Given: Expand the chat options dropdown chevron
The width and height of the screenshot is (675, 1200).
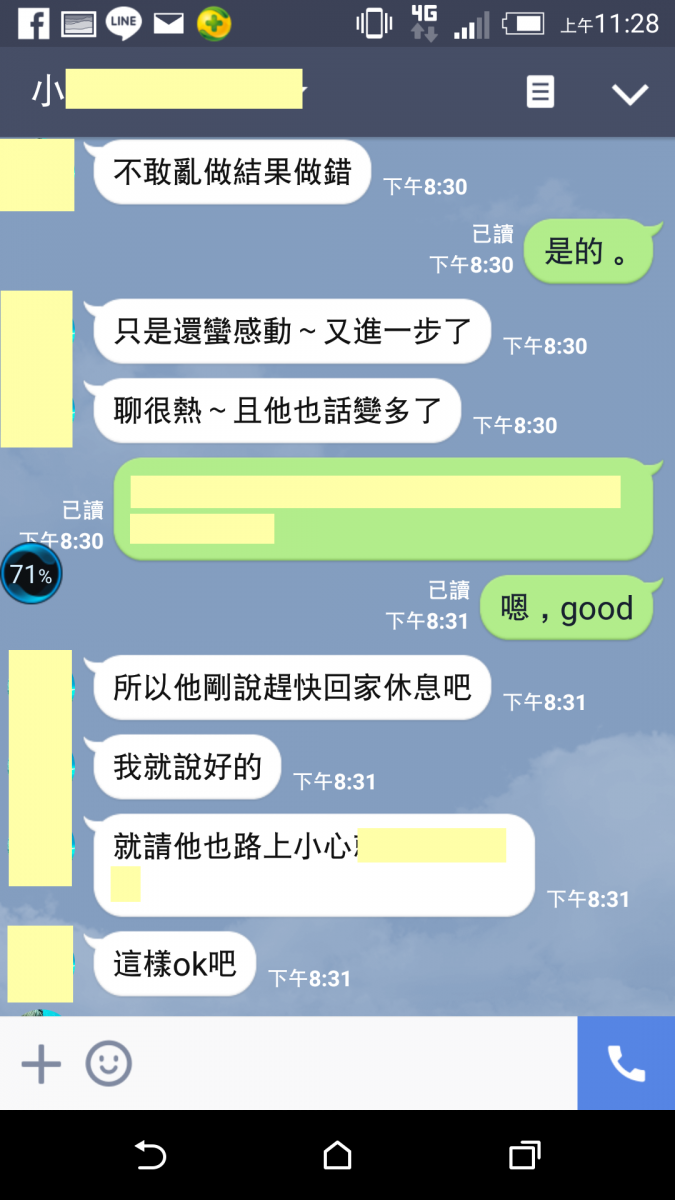Looking at the screenshot, I should tap(630, 94).
